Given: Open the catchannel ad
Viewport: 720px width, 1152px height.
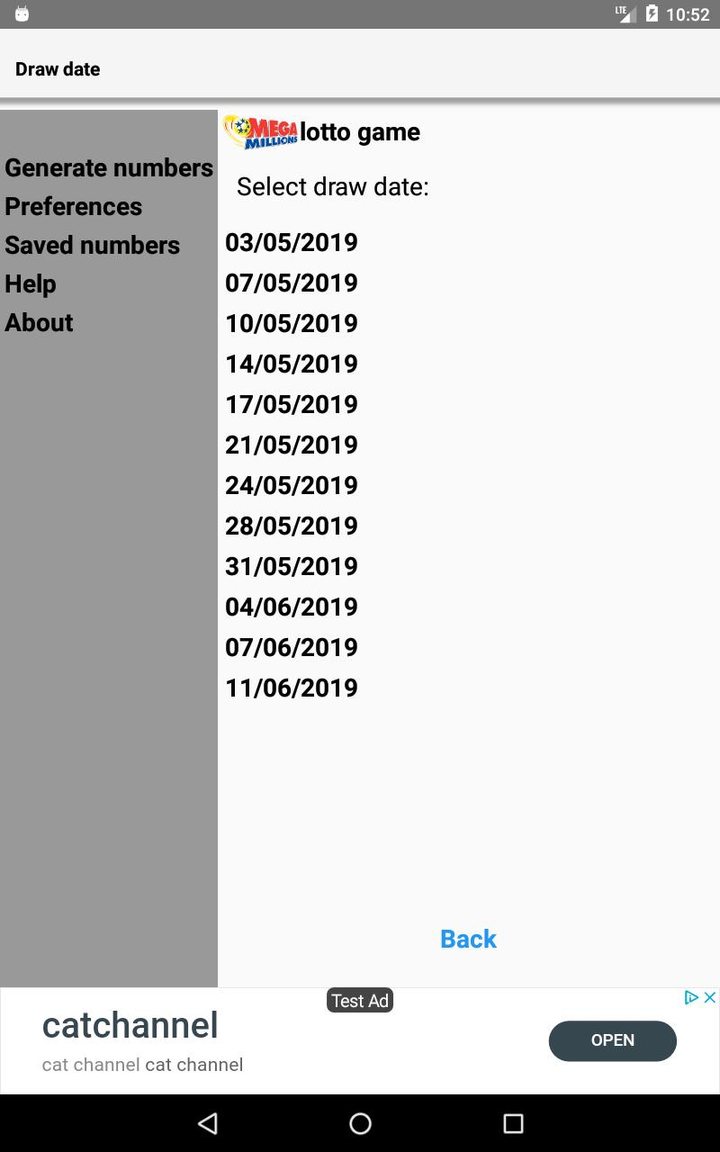Looking at the screenshot, I should coord(612,1041).
